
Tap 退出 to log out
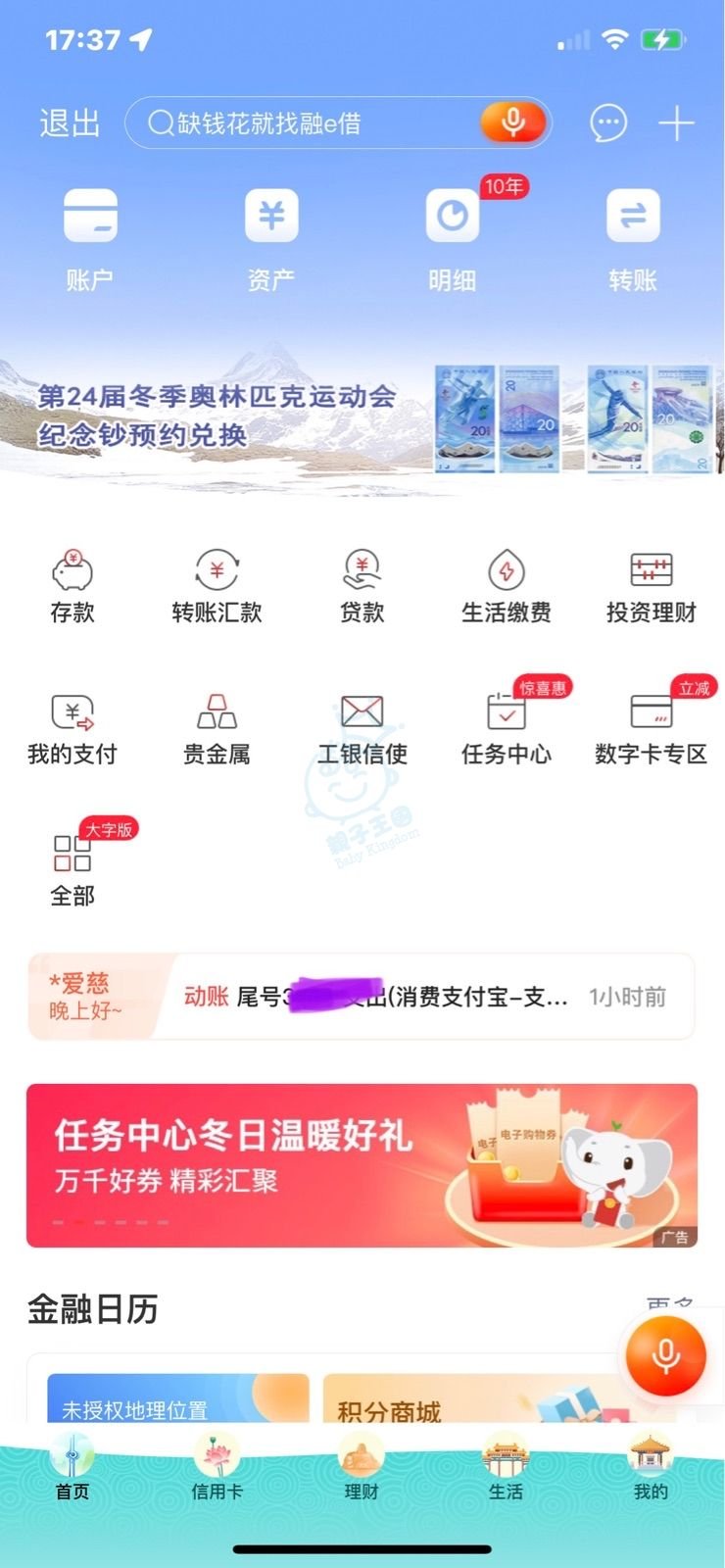click(70, 123)
